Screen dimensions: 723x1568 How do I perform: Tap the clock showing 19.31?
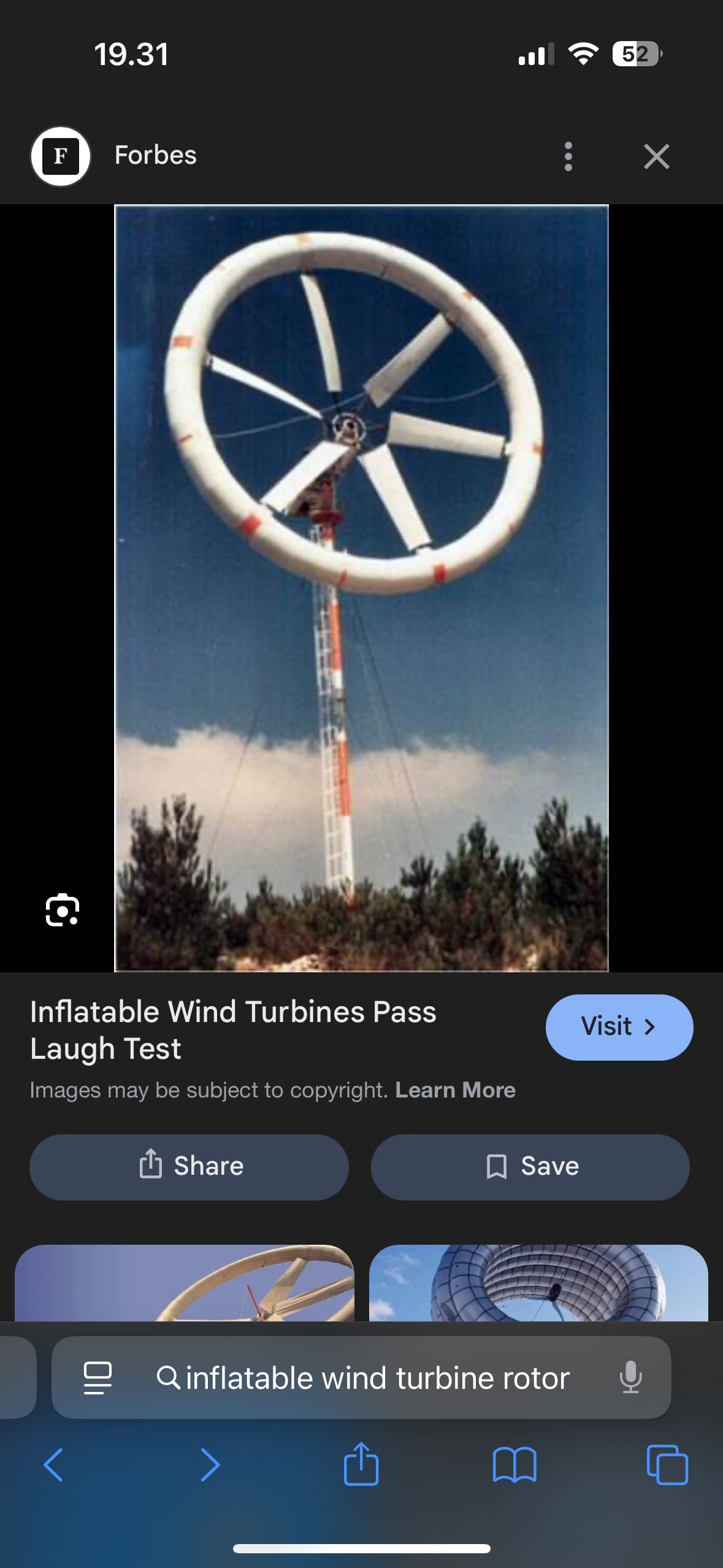point(132,55)
